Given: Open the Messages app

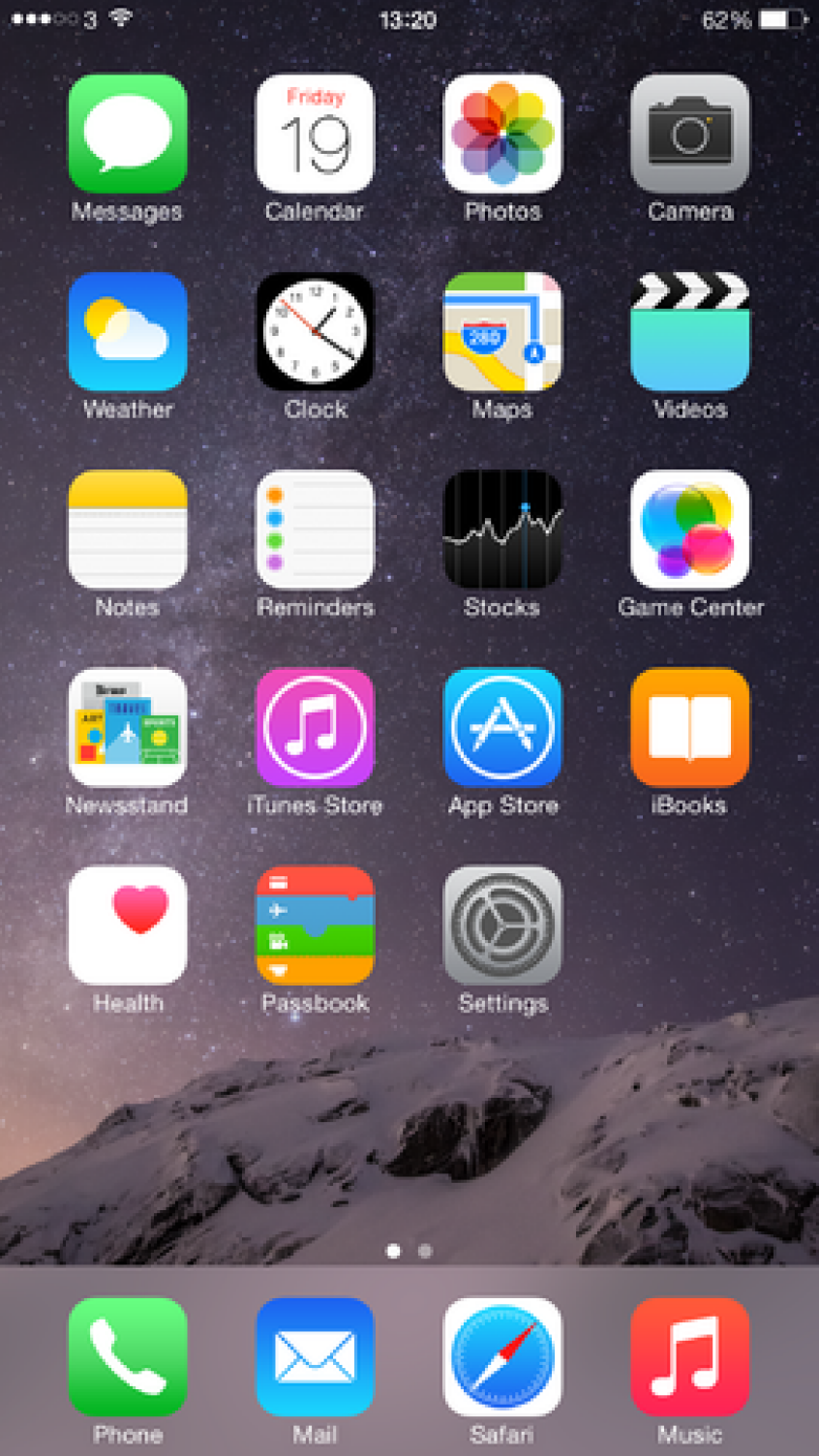Looking at the screenshot, I should click(x=128, y=134).
